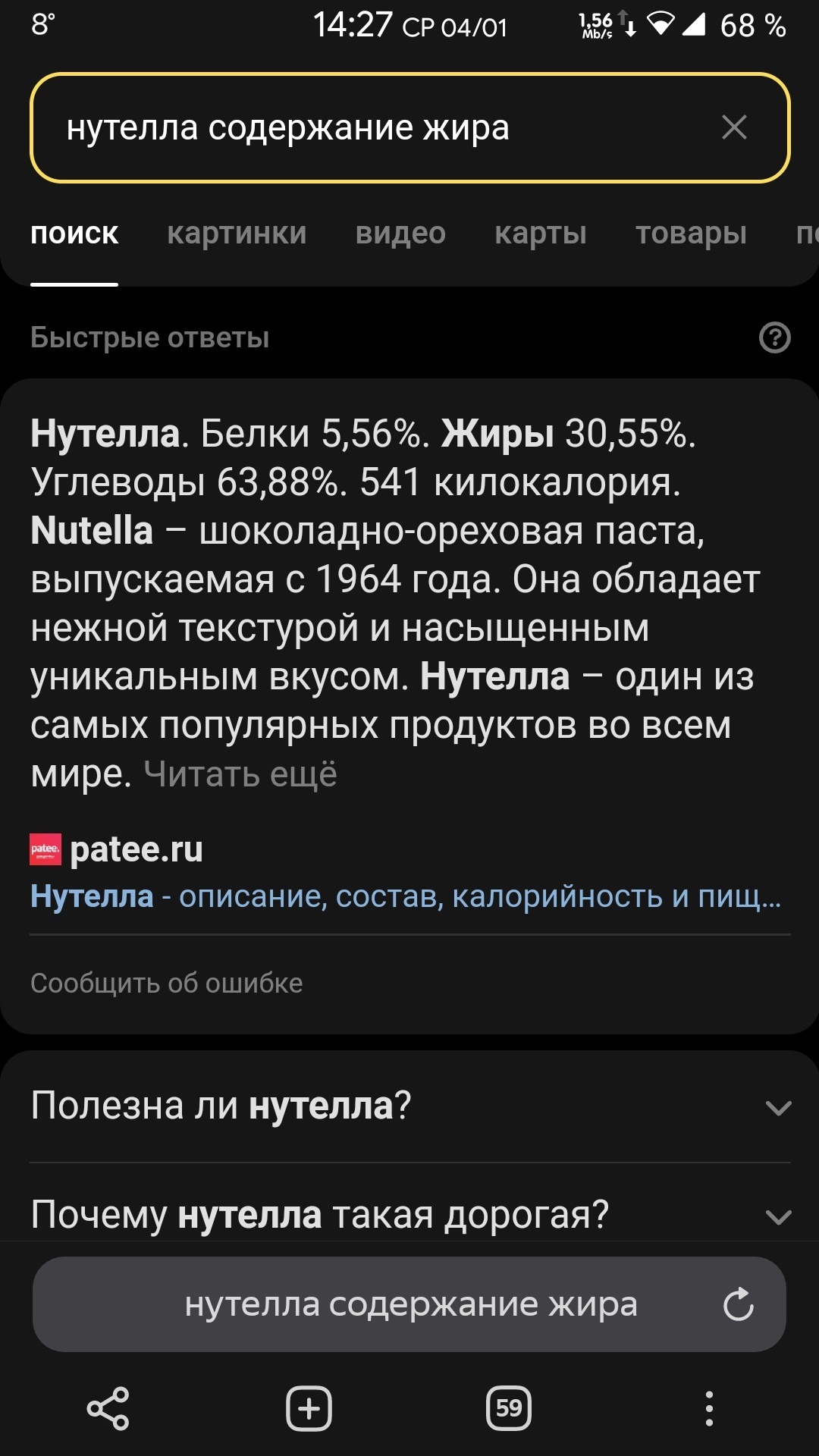
Task: Switch to the товары tab
Action: point(691,234)
